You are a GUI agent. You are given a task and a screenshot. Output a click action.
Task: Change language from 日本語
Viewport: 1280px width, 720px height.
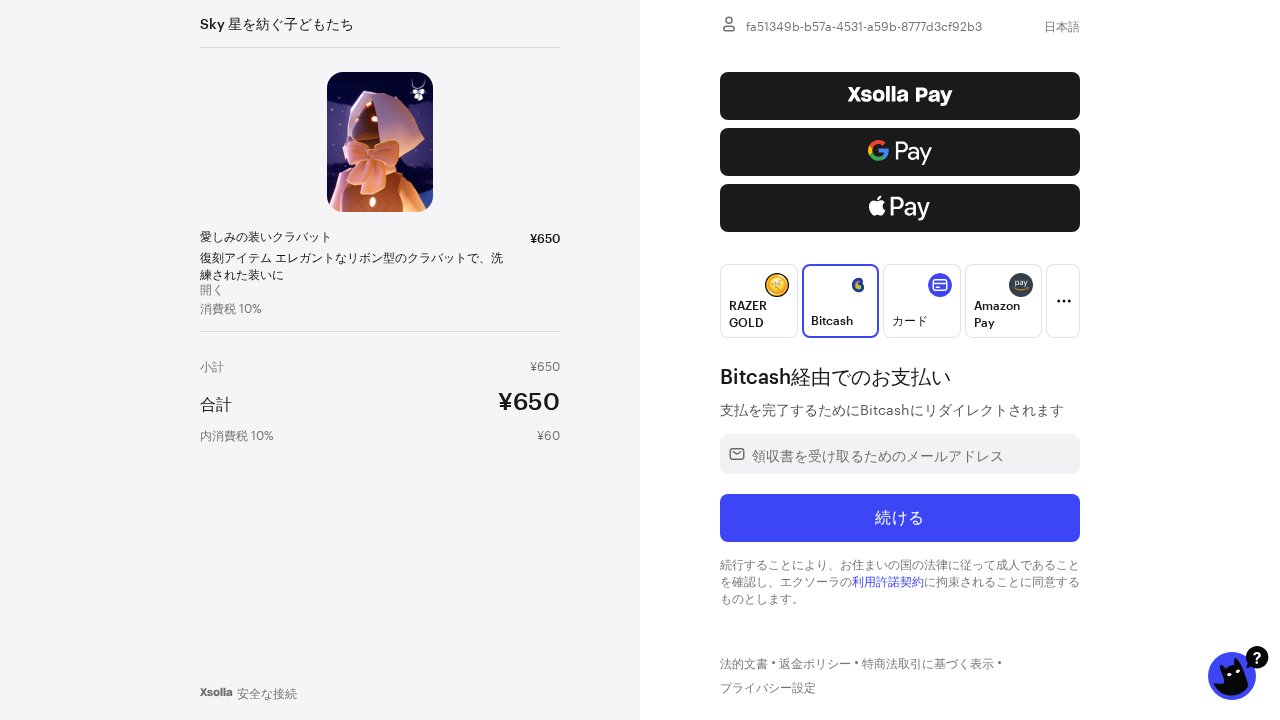pos(1061,27)
